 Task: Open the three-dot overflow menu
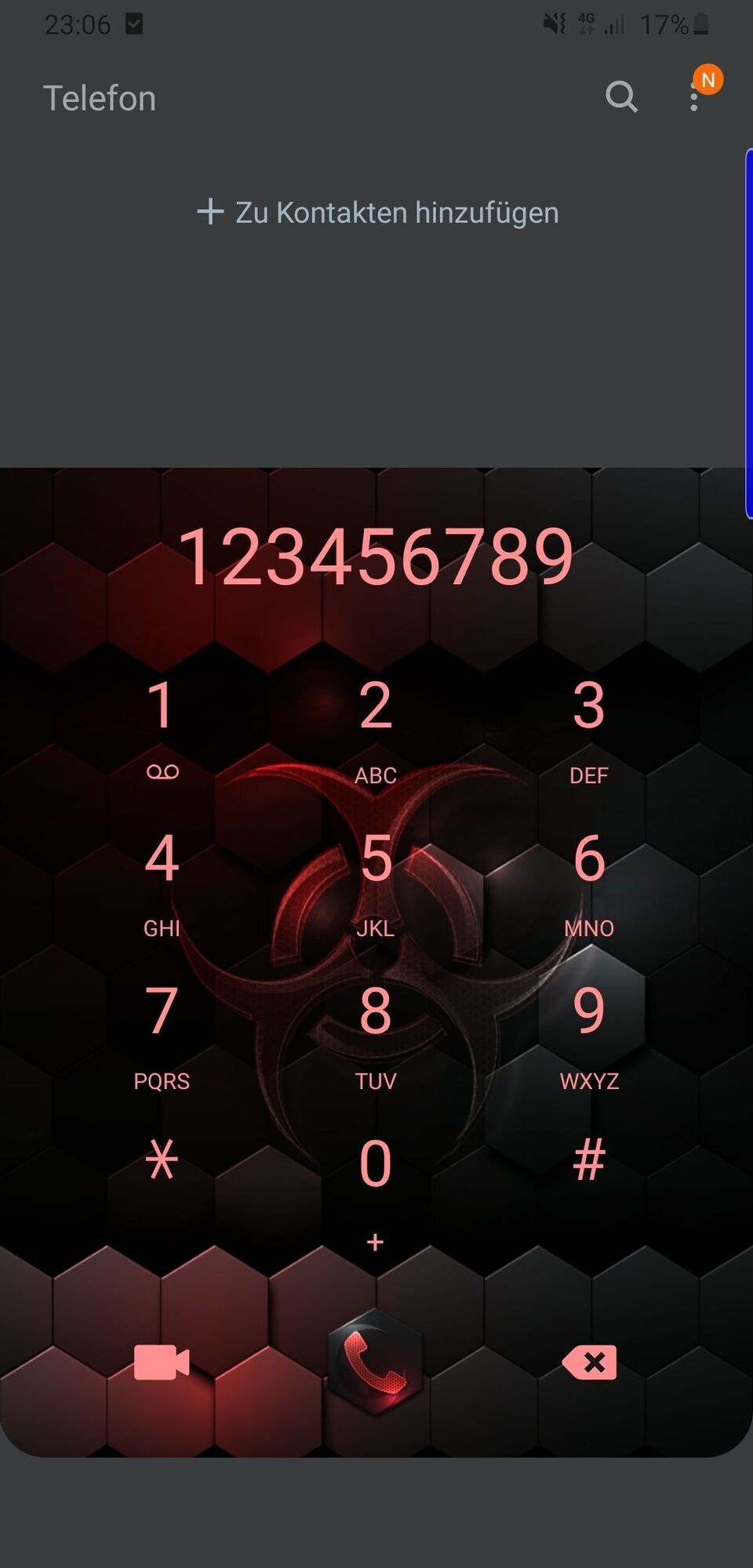tap(694, 98)
